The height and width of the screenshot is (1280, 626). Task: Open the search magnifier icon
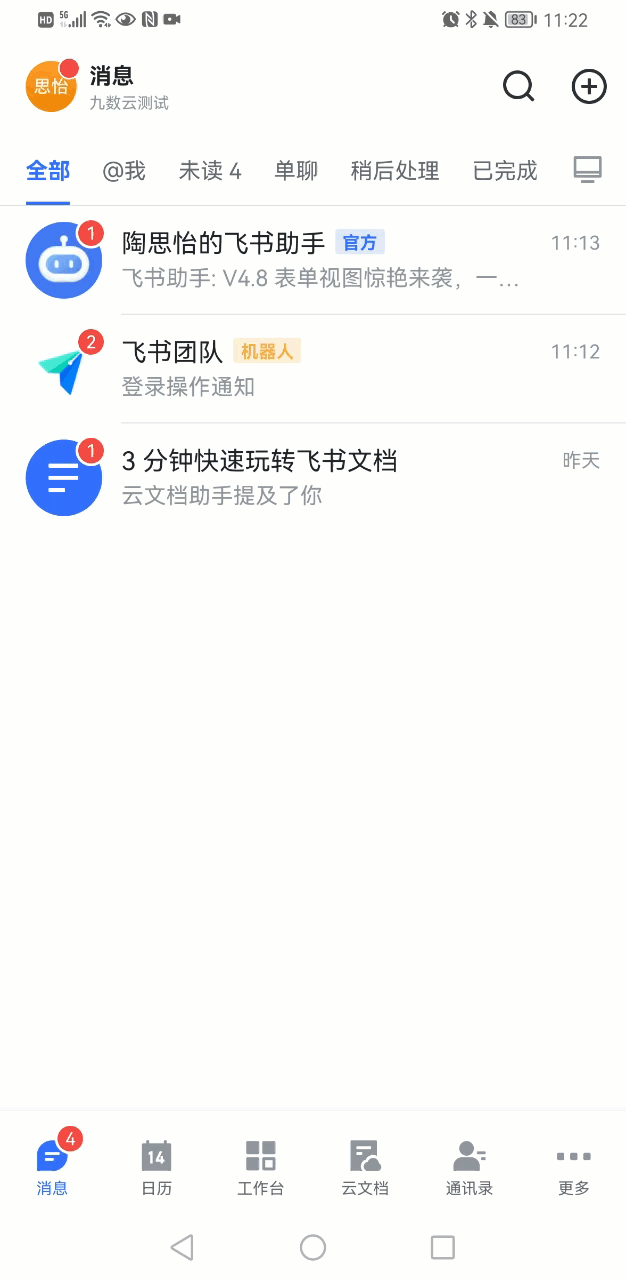518,87
